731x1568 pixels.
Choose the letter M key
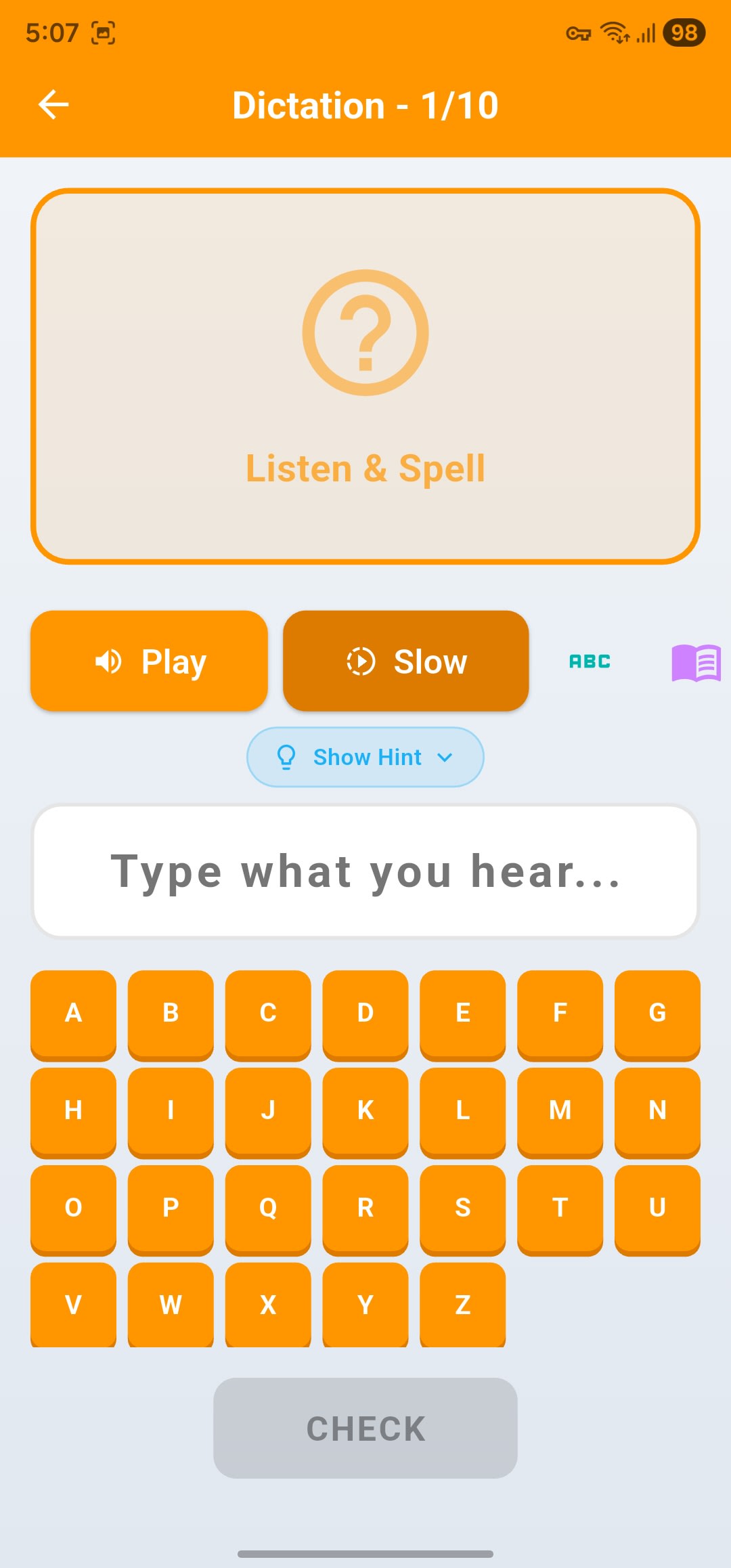pyautogui.click(x=560, y=1110)
